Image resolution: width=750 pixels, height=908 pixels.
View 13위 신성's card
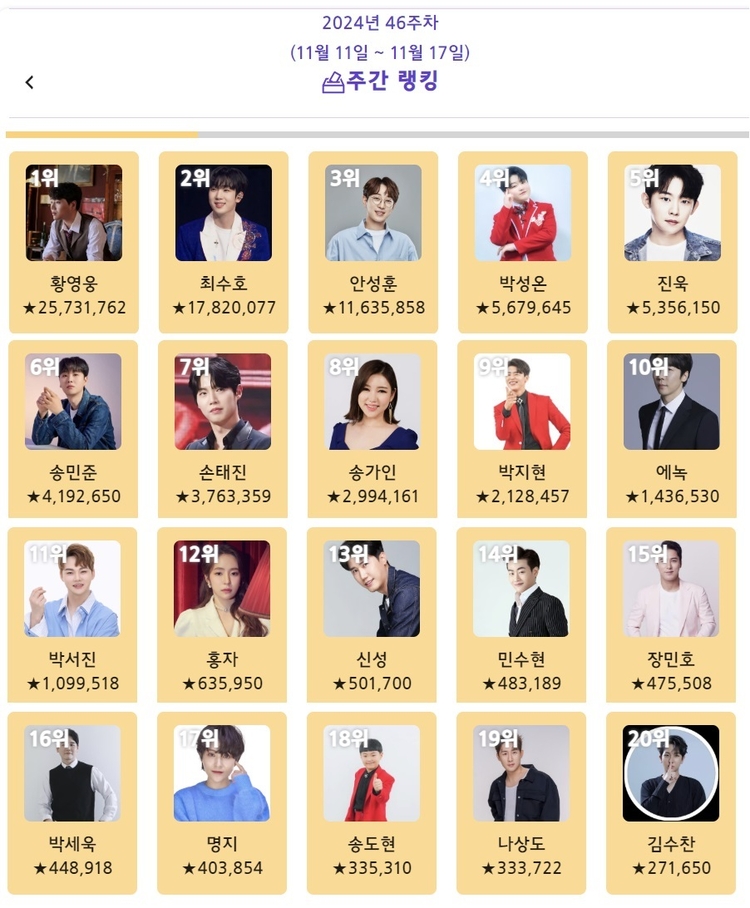[x=371, y=615]
